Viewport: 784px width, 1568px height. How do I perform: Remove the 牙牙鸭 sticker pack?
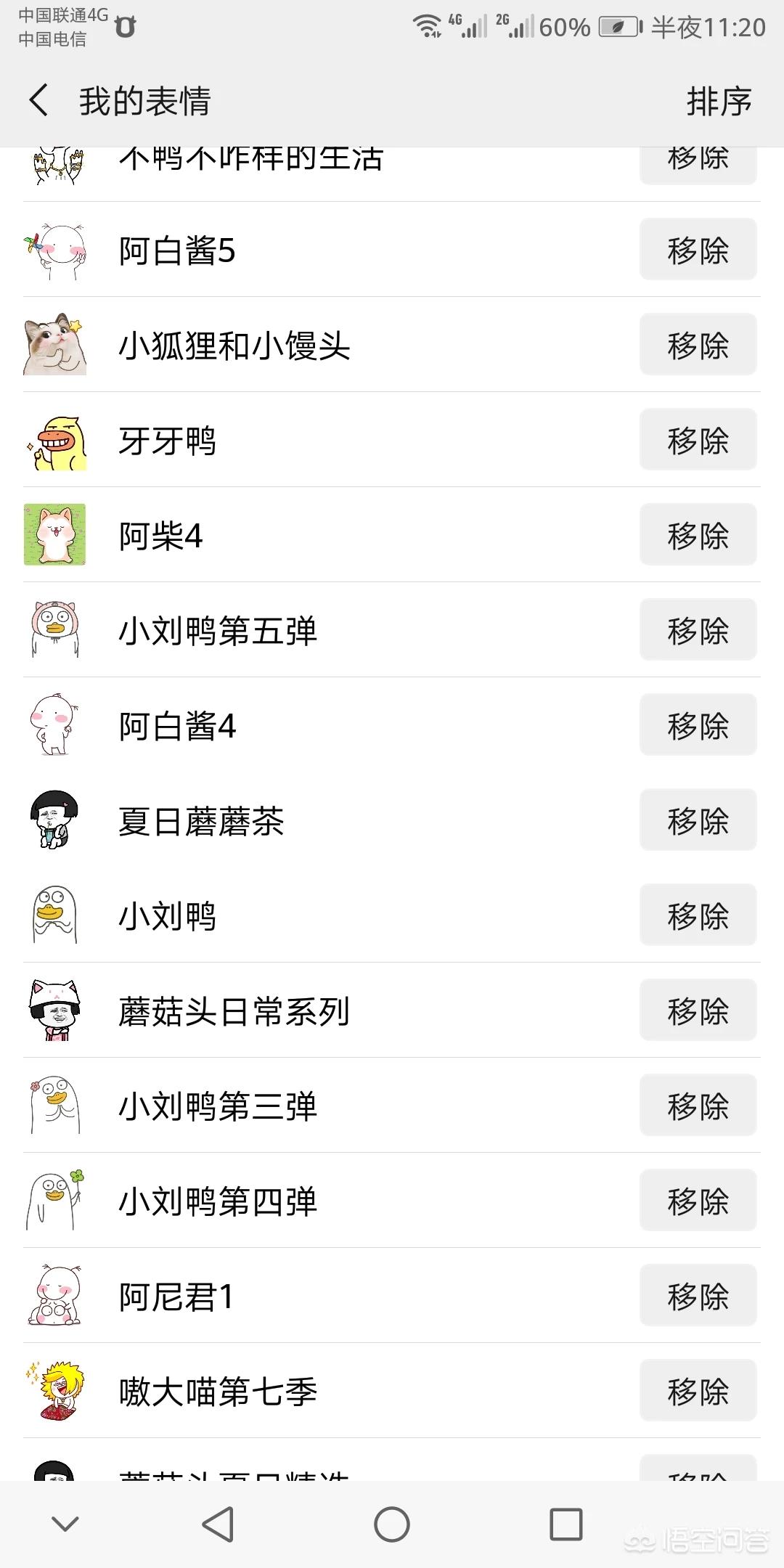click(697, 440)
